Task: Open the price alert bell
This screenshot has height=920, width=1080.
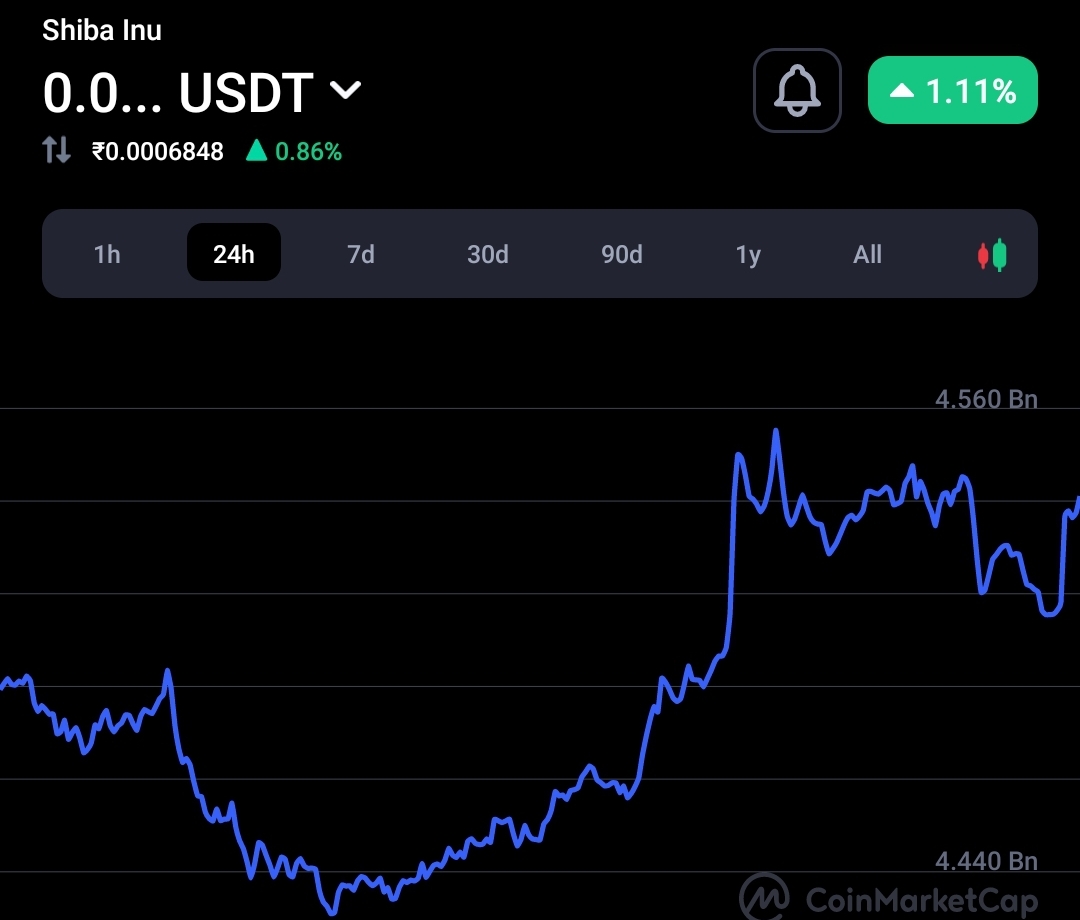Action: point(797,90)
